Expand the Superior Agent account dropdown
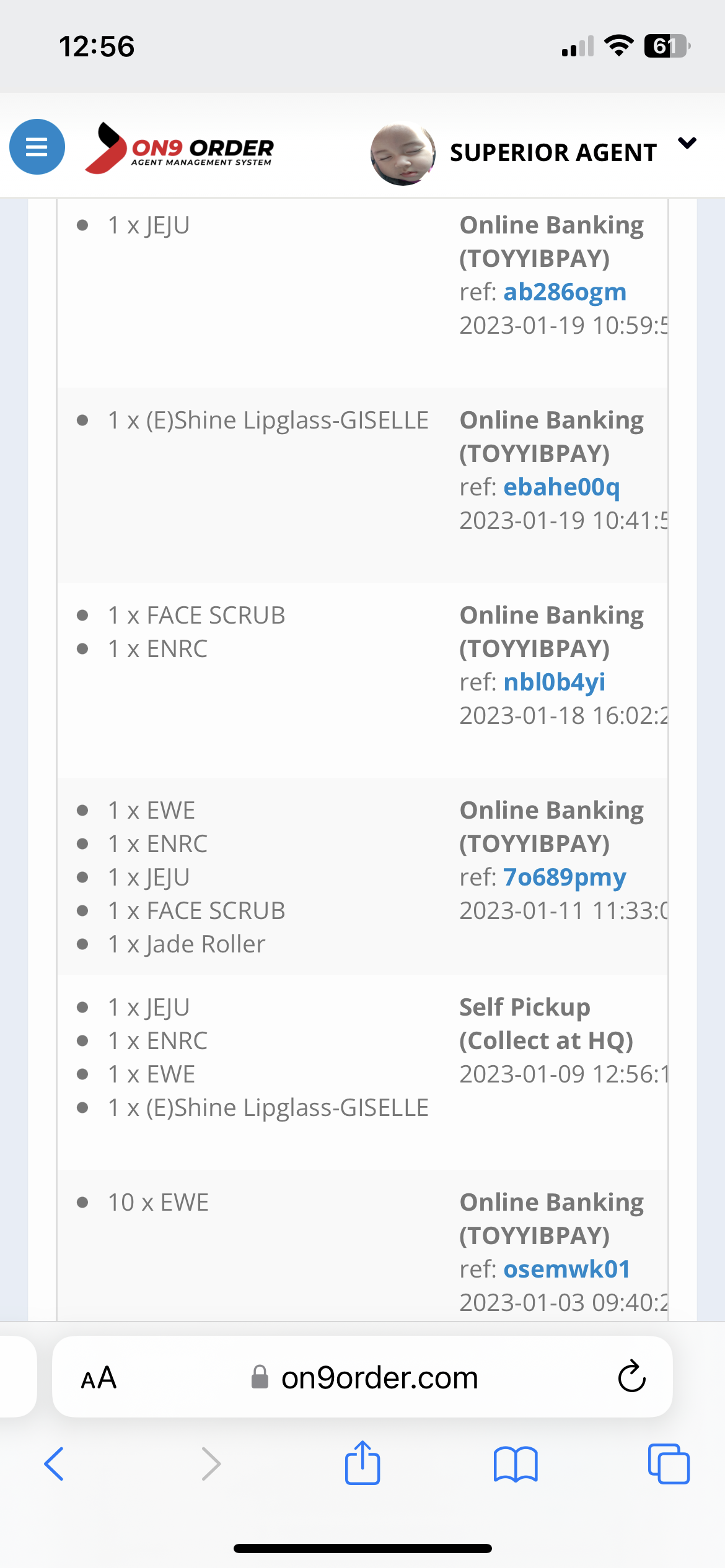The height and width of the screenshot is (1568, 725). (x=687, y=144)
